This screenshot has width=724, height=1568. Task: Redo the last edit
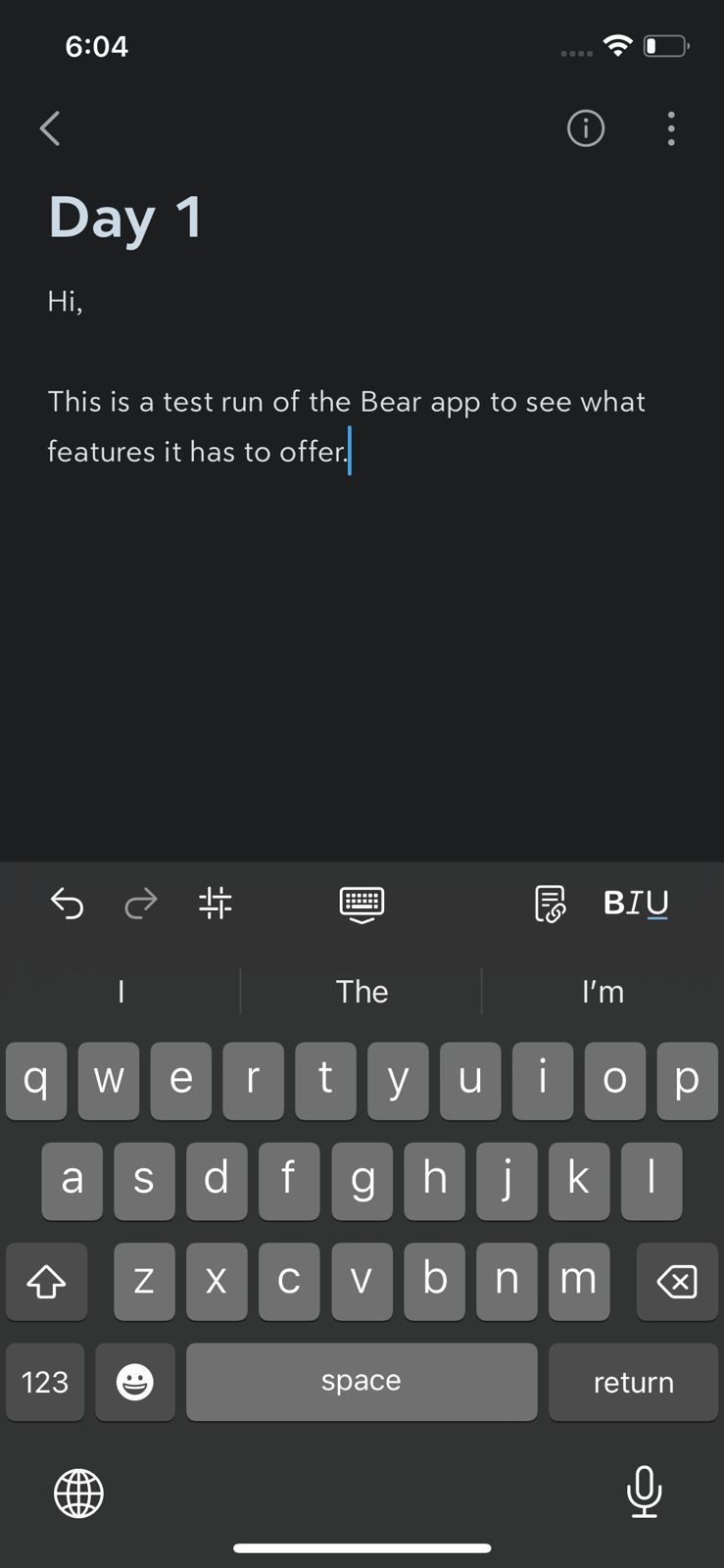[x=140, y=904]
